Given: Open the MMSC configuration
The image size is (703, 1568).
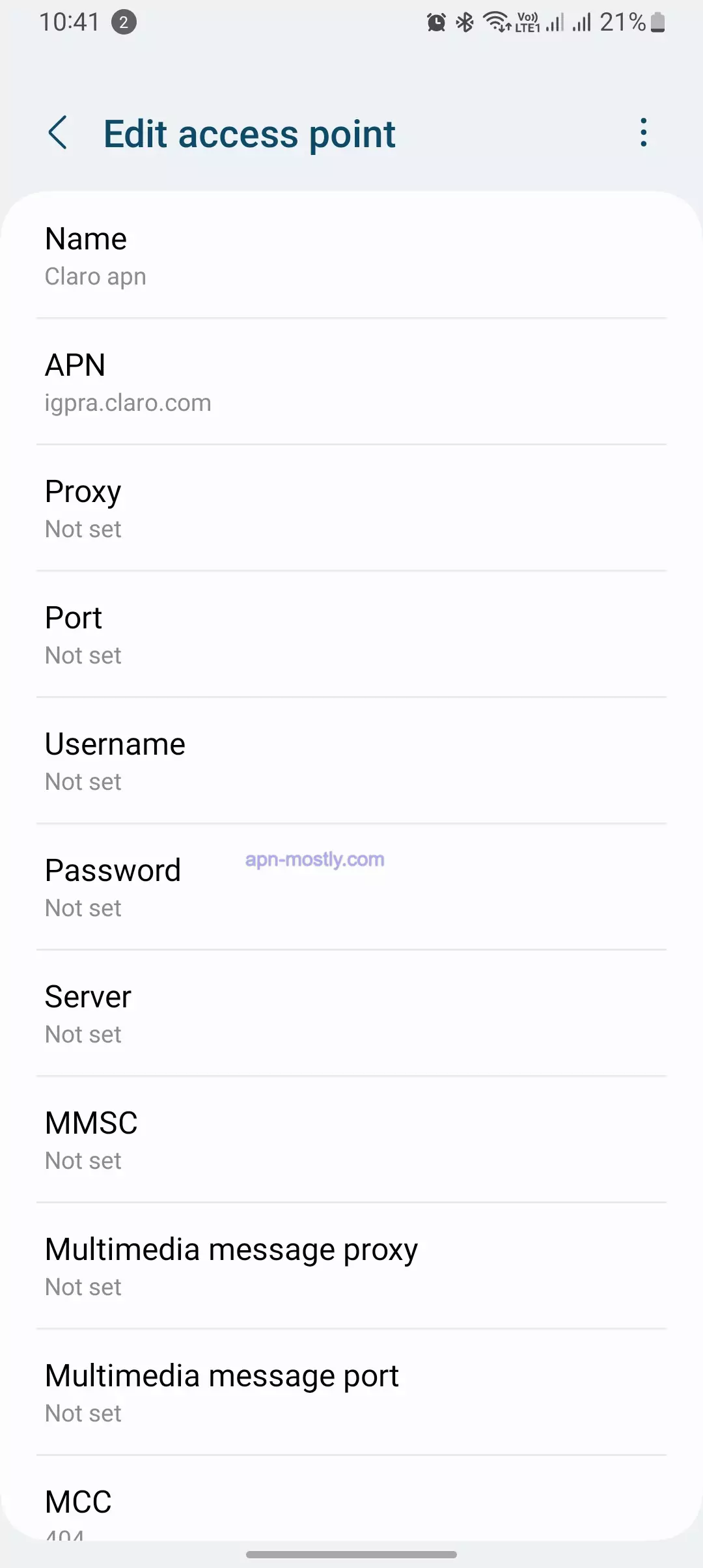Looking at the screenshot, I should (351, 1140).
